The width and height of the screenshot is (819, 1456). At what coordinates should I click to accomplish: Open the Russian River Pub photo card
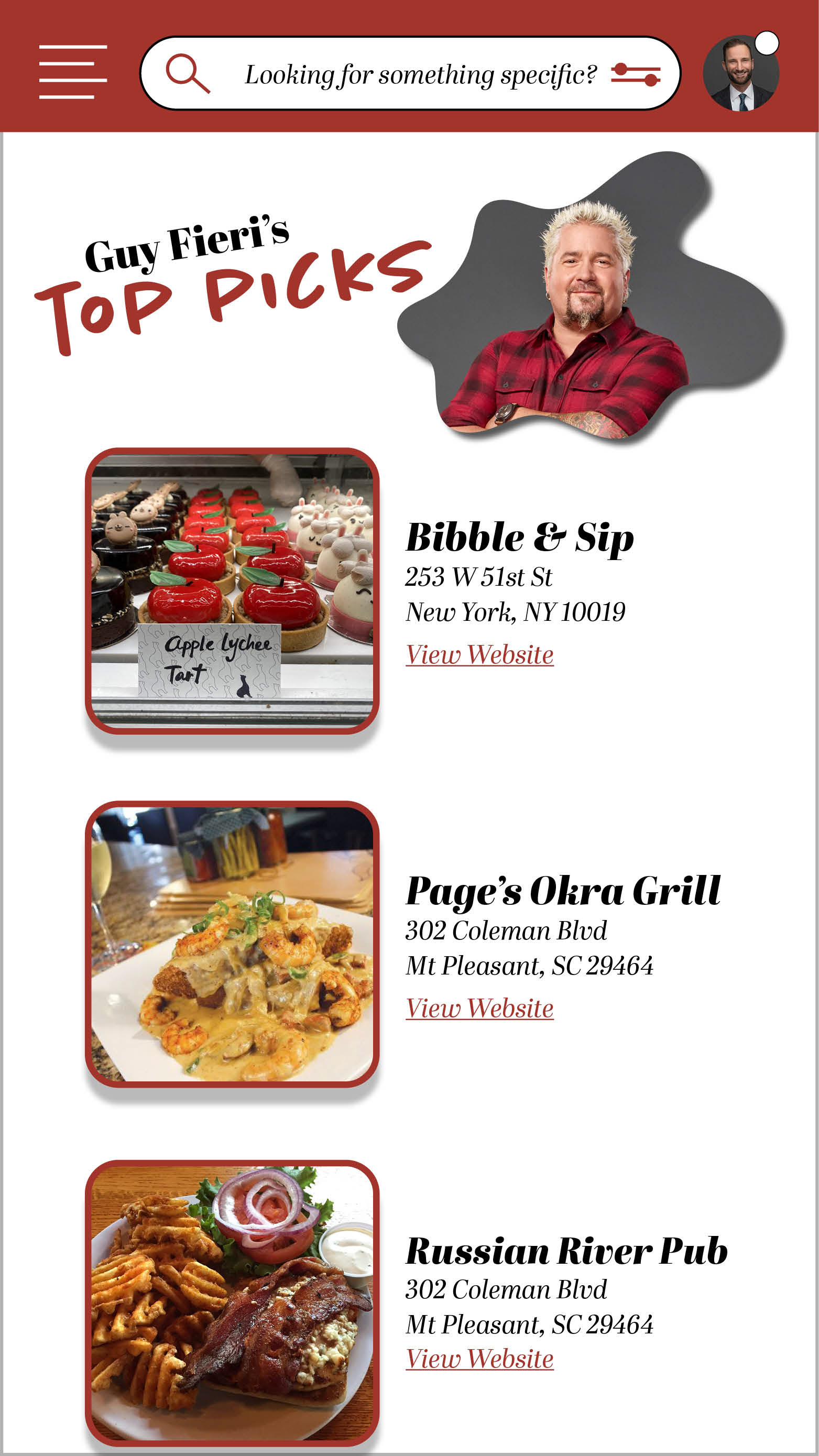pos(232,1304)
